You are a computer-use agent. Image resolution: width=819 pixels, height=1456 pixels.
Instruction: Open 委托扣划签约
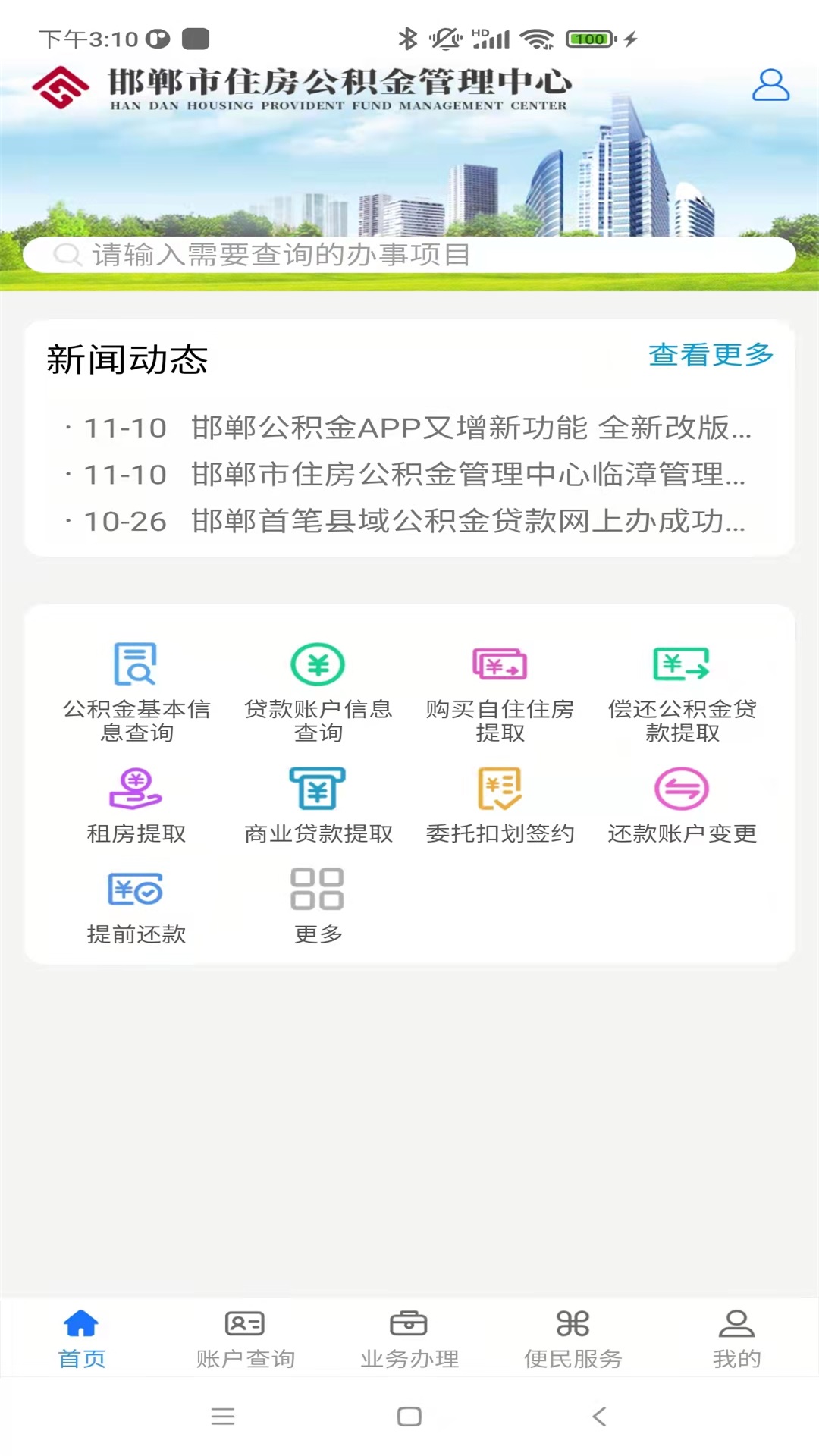point(500,805)
